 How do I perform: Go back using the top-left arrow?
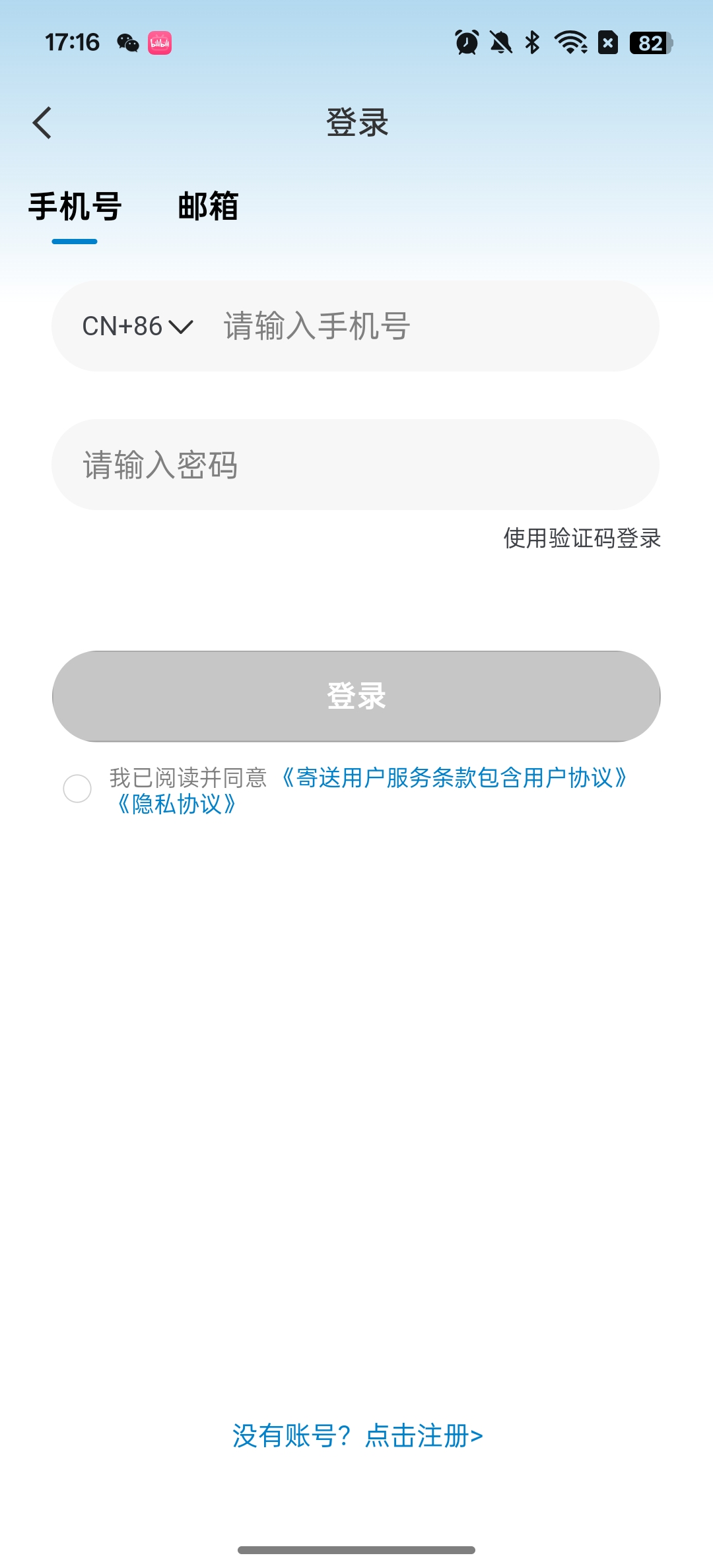click(x=42, y=123)
